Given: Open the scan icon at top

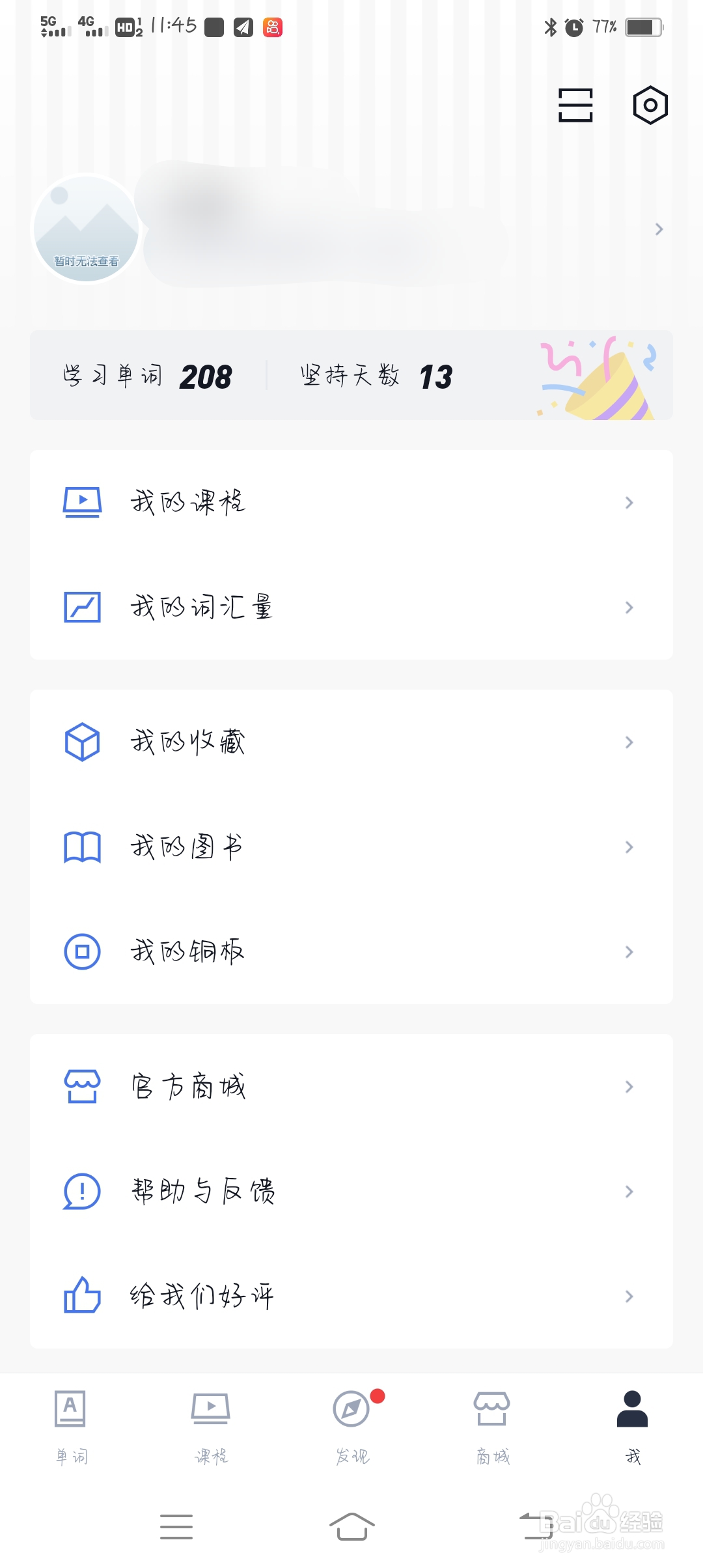Looking at the screenshot, I should (x=575, y=105).
